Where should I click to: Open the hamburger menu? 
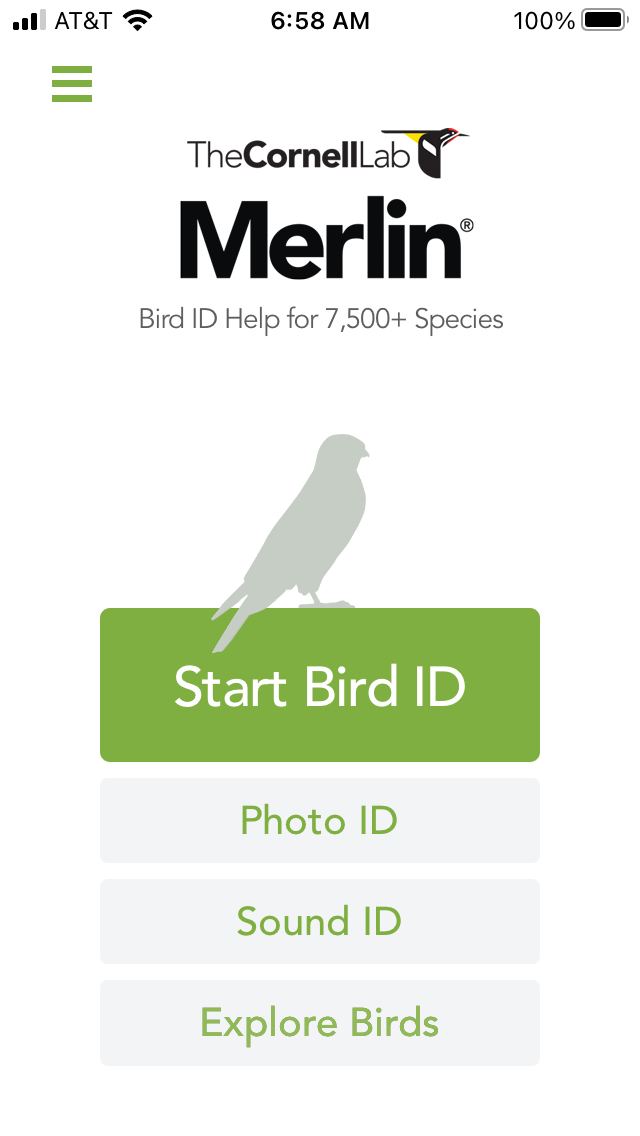tap(72, 84)
